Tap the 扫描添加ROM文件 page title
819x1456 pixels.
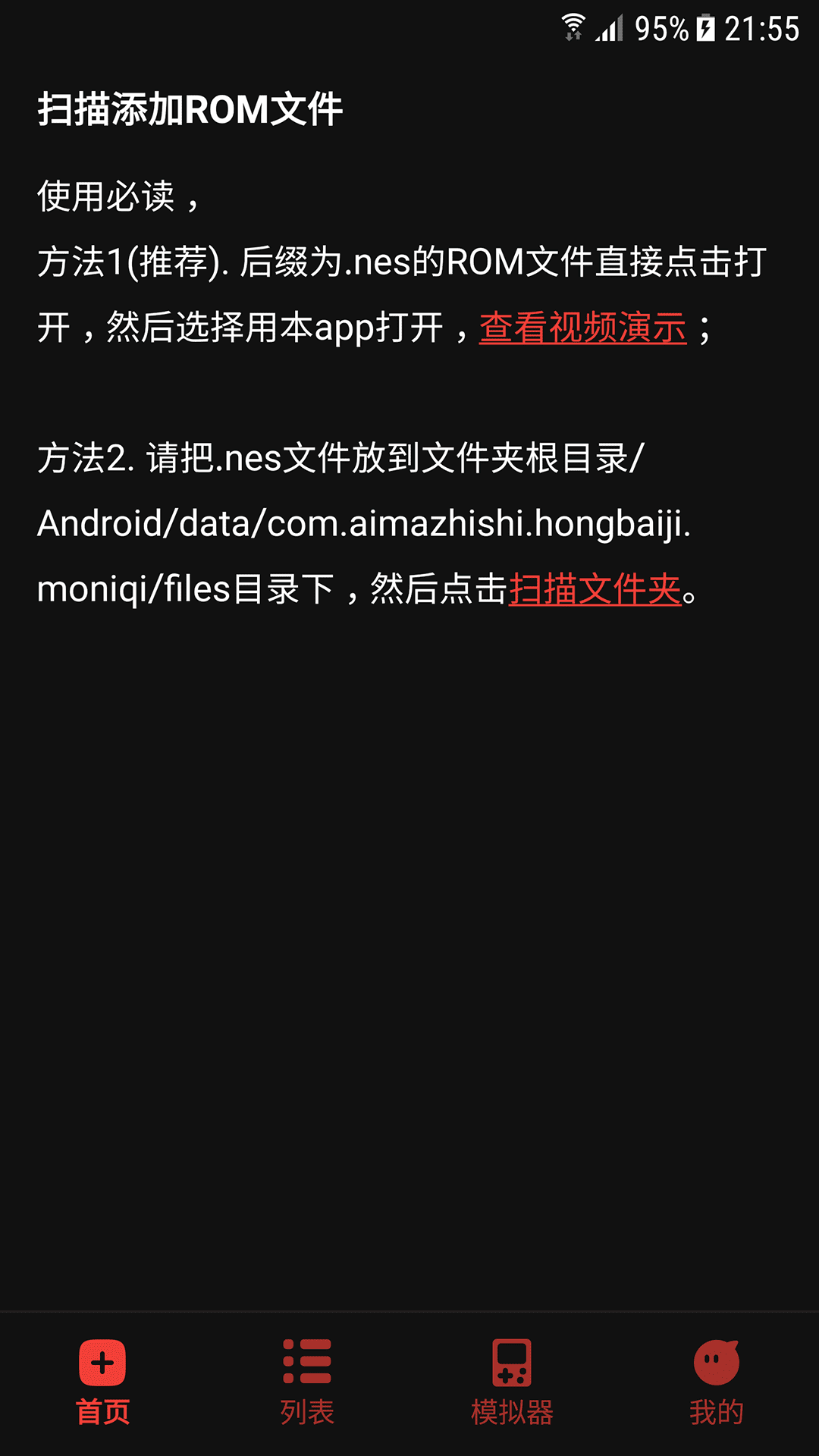coord(190,108)
